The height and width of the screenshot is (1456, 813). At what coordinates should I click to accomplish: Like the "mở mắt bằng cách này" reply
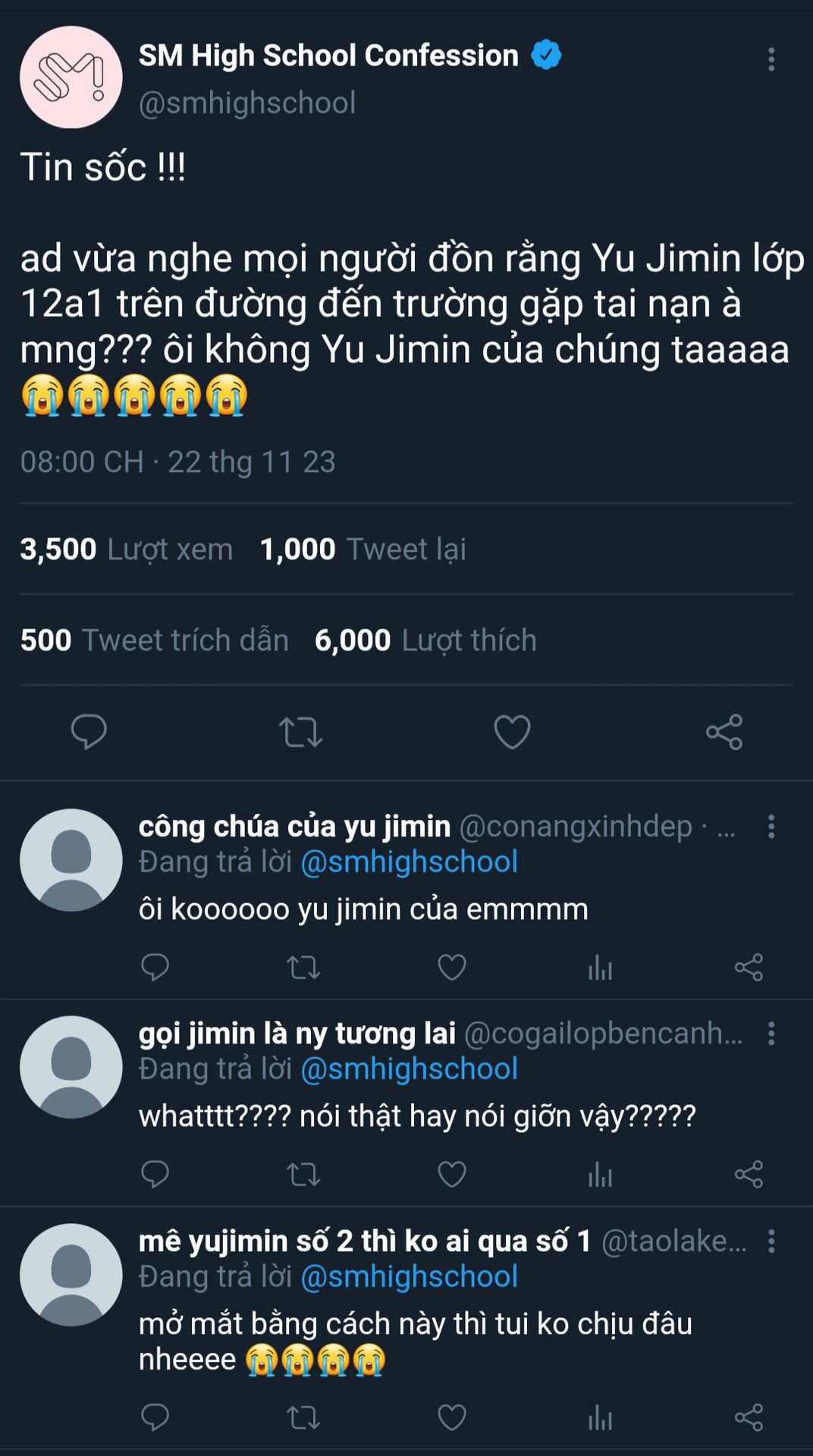pos(452,1417)
